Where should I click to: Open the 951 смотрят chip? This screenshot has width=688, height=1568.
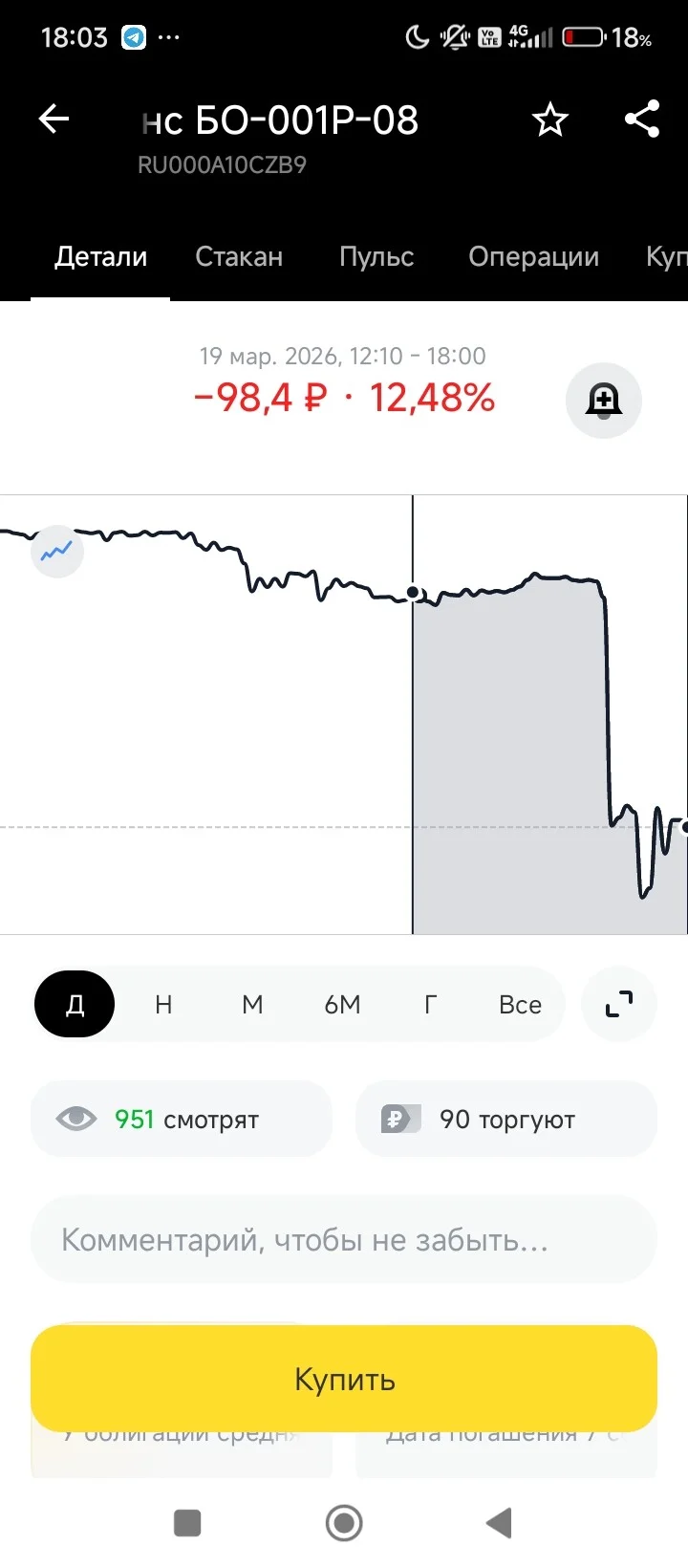[x=182, y=1119]
